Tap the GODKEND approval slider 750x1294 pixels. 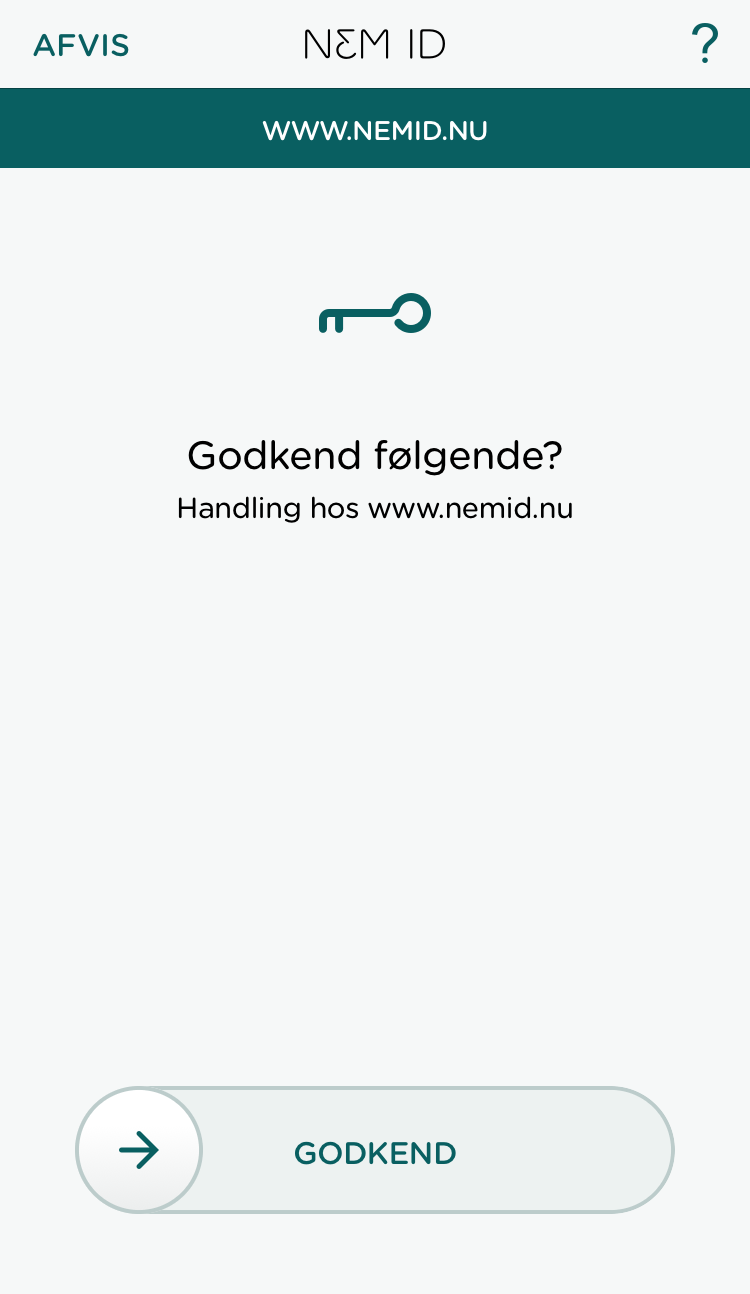pos(375,1150)
